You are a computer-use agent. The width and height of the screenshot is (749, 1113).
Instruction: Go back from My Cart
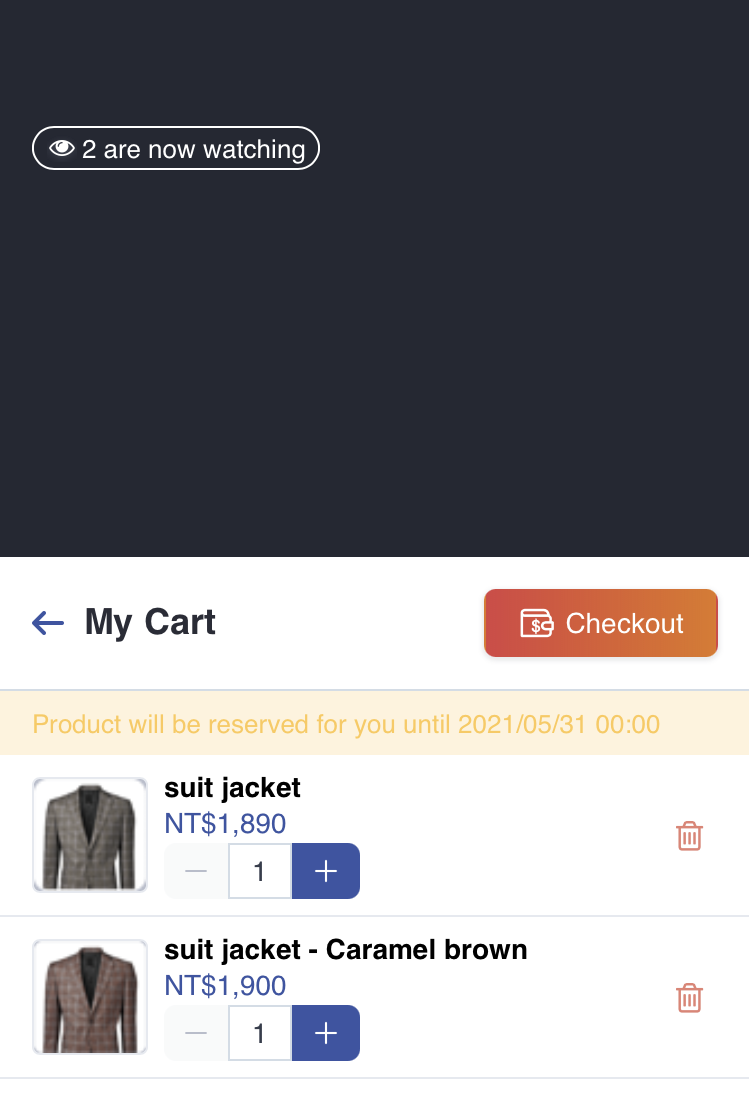(48, 623)
